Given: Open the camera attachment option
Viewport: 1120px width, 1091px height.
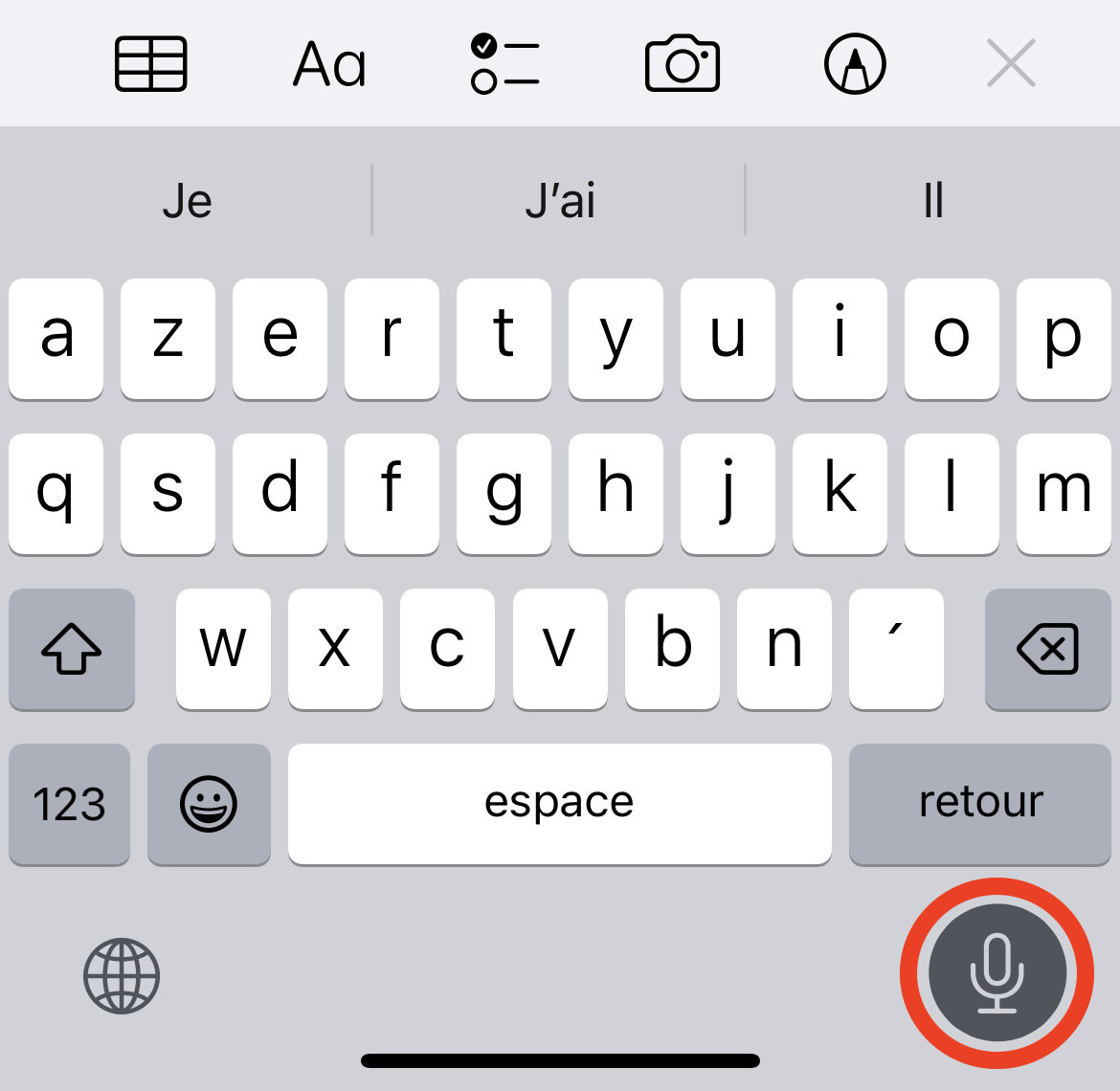Looking at the screenshot, I should [683, 63].
